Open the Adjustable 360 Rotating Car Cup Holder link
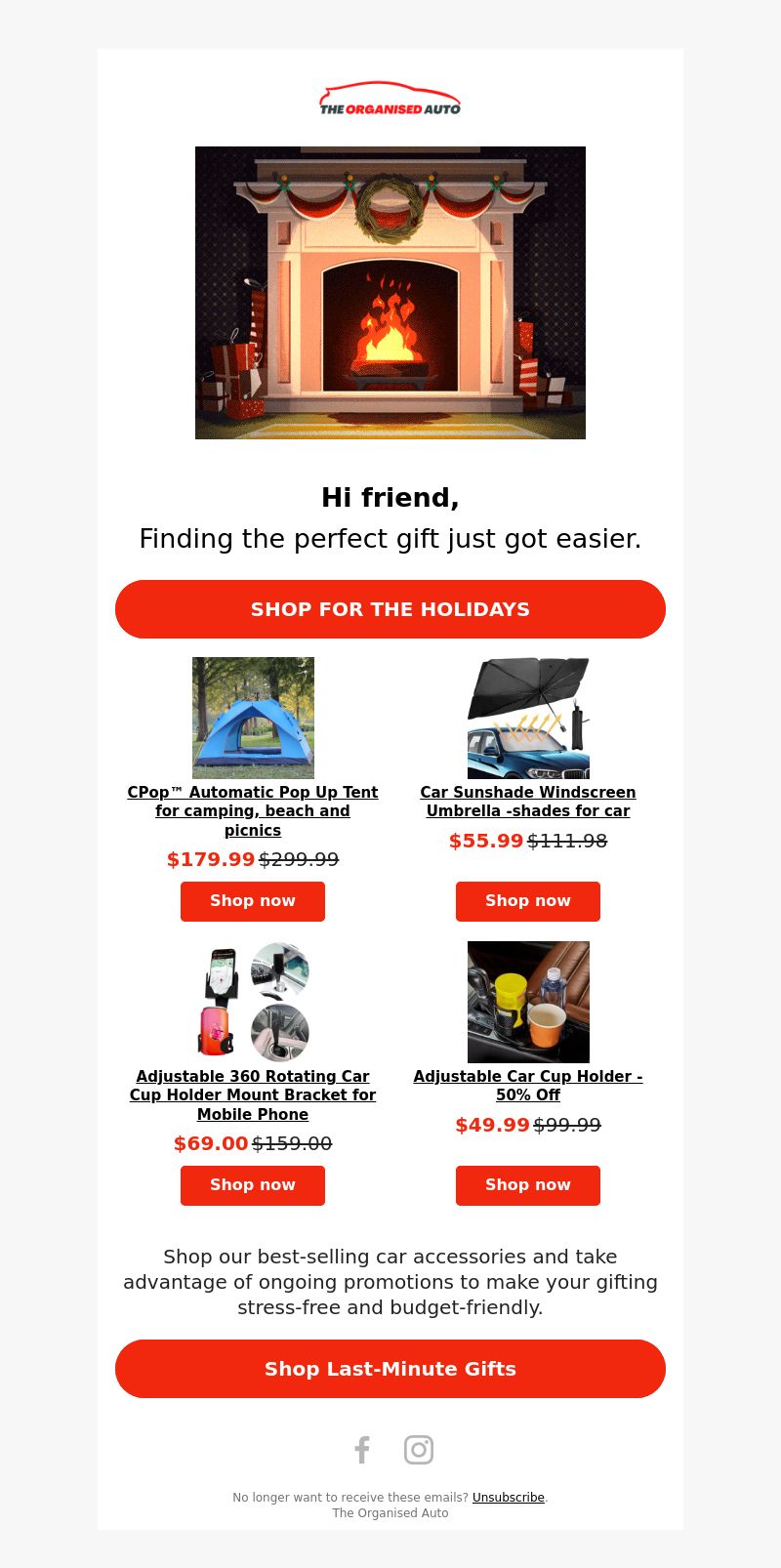Screen dimensions: 781x1568 pyautogui.click(x=253, y=1095)
